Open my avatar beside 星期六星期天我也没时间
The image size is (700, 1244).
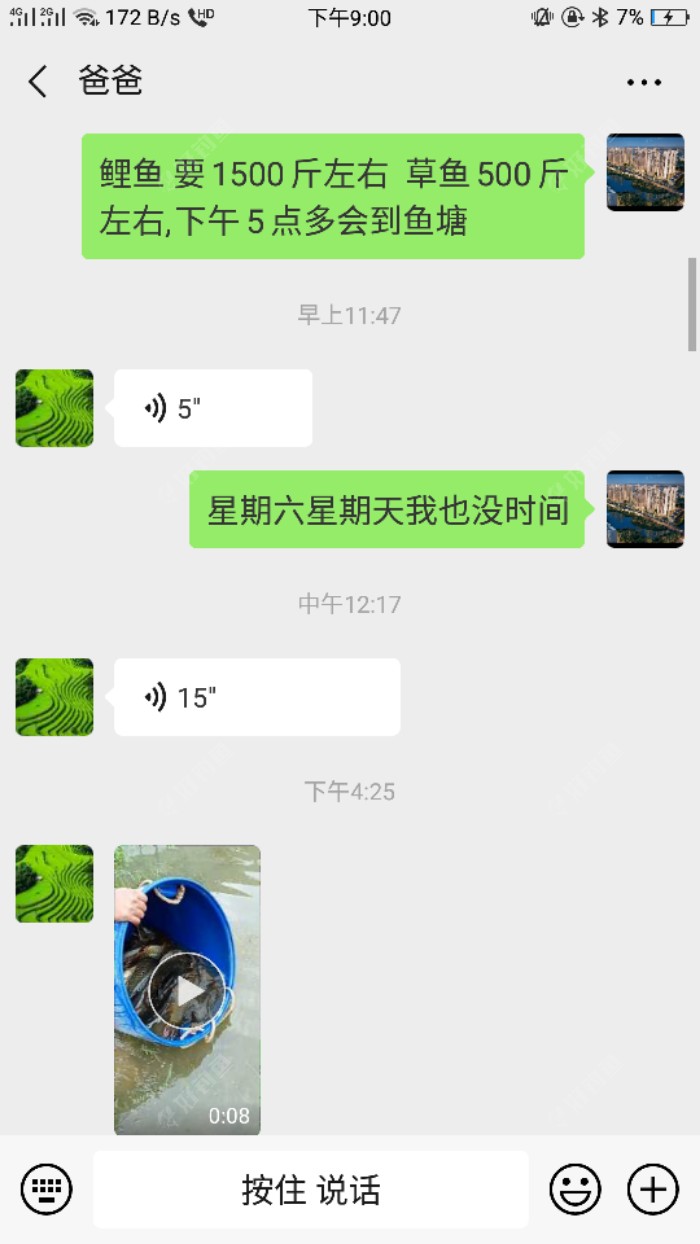pyautogui.click(x=645, y=509)
